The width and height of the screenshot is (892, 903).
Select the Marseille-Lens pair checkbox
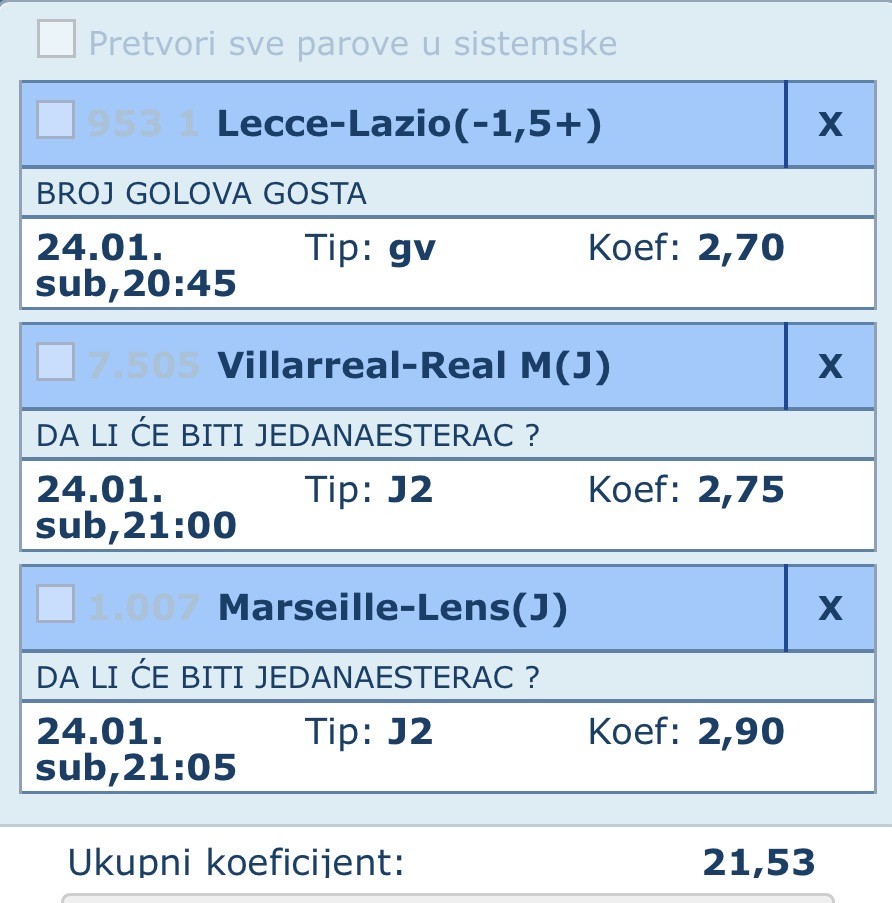(55, 604)
